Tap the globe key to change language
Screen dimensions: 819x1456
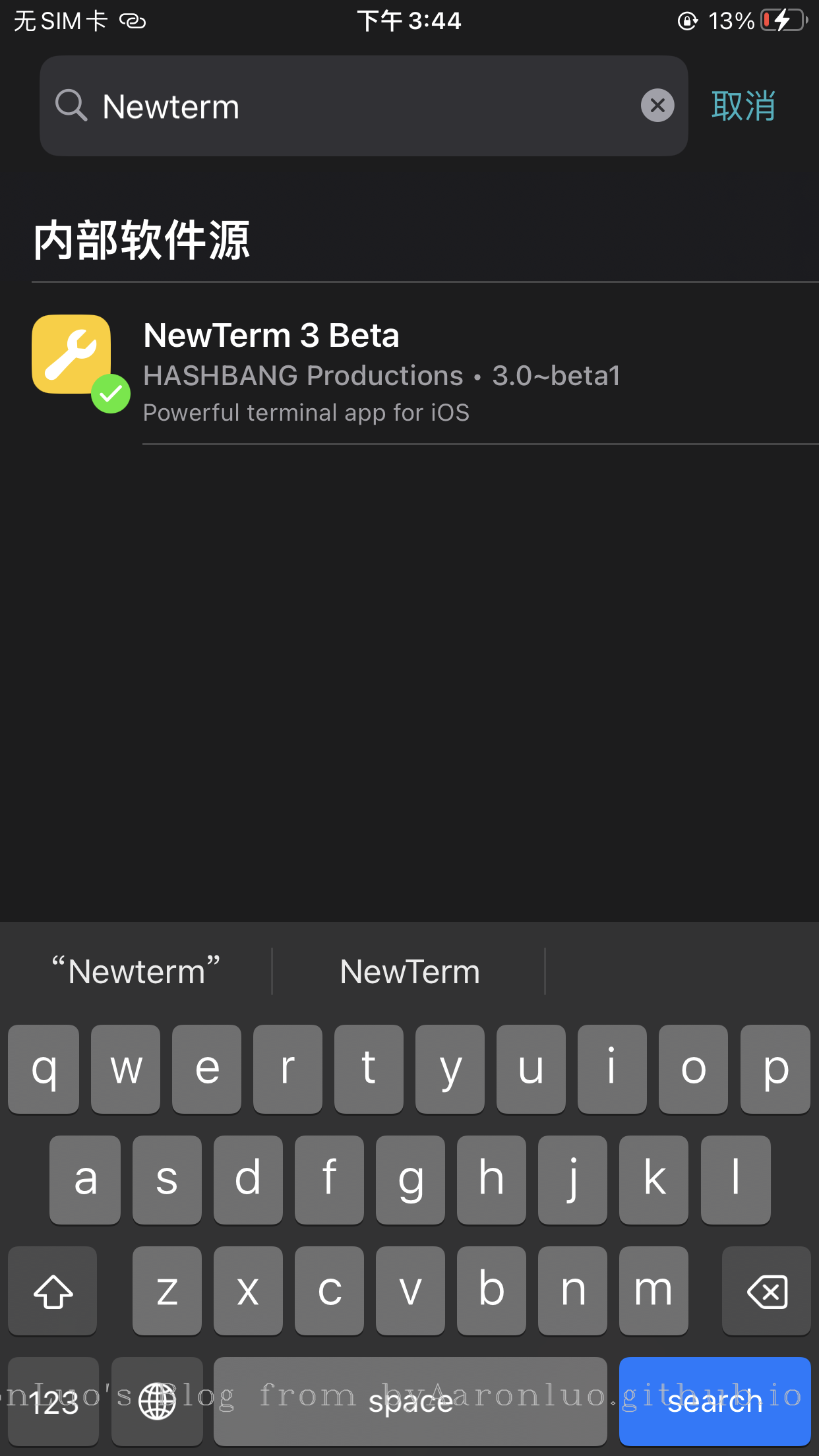pyautogui.click(x=157, y=1401)
